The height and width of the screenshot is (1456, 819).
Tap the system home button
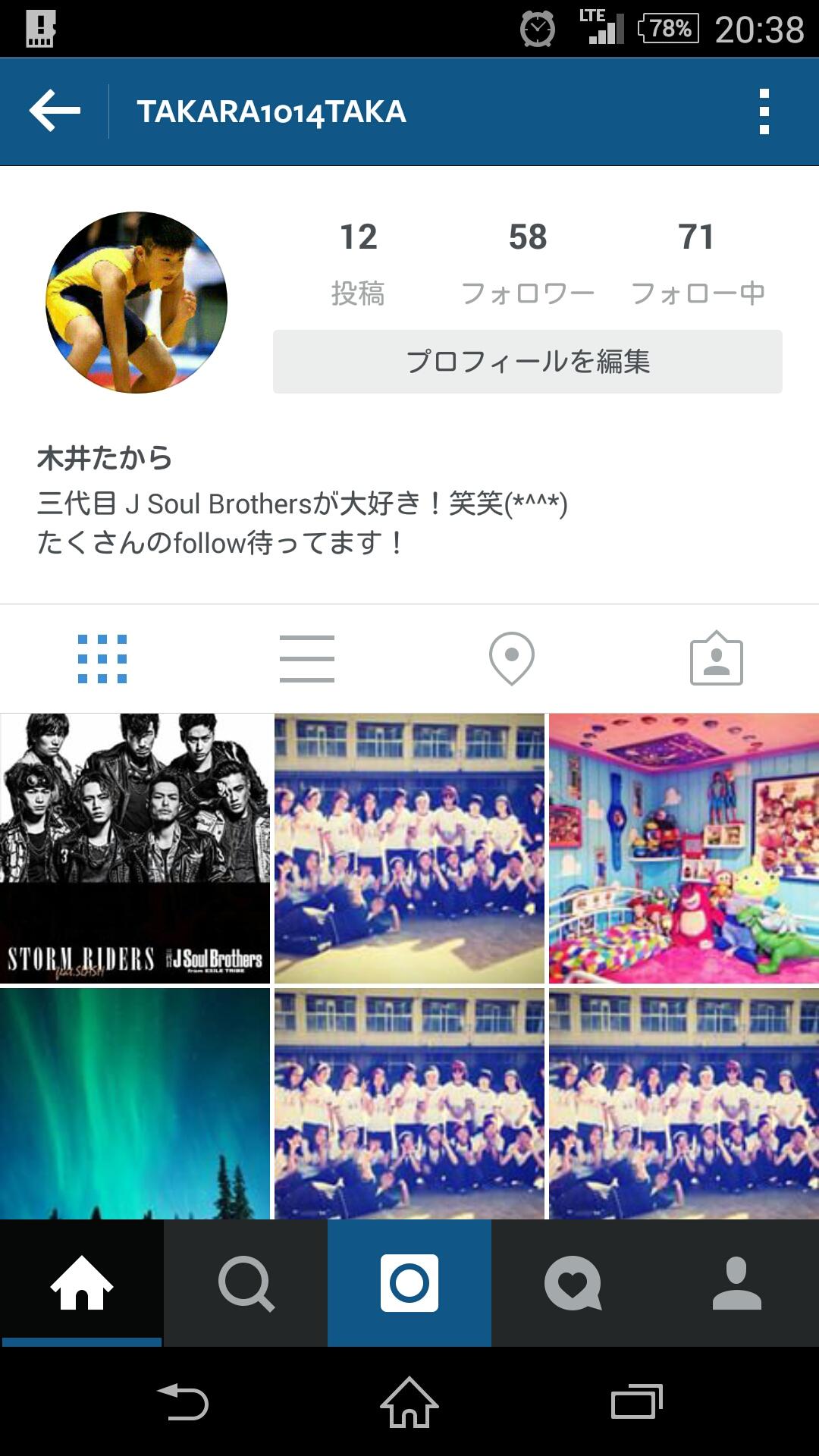tap(409, 1403)
